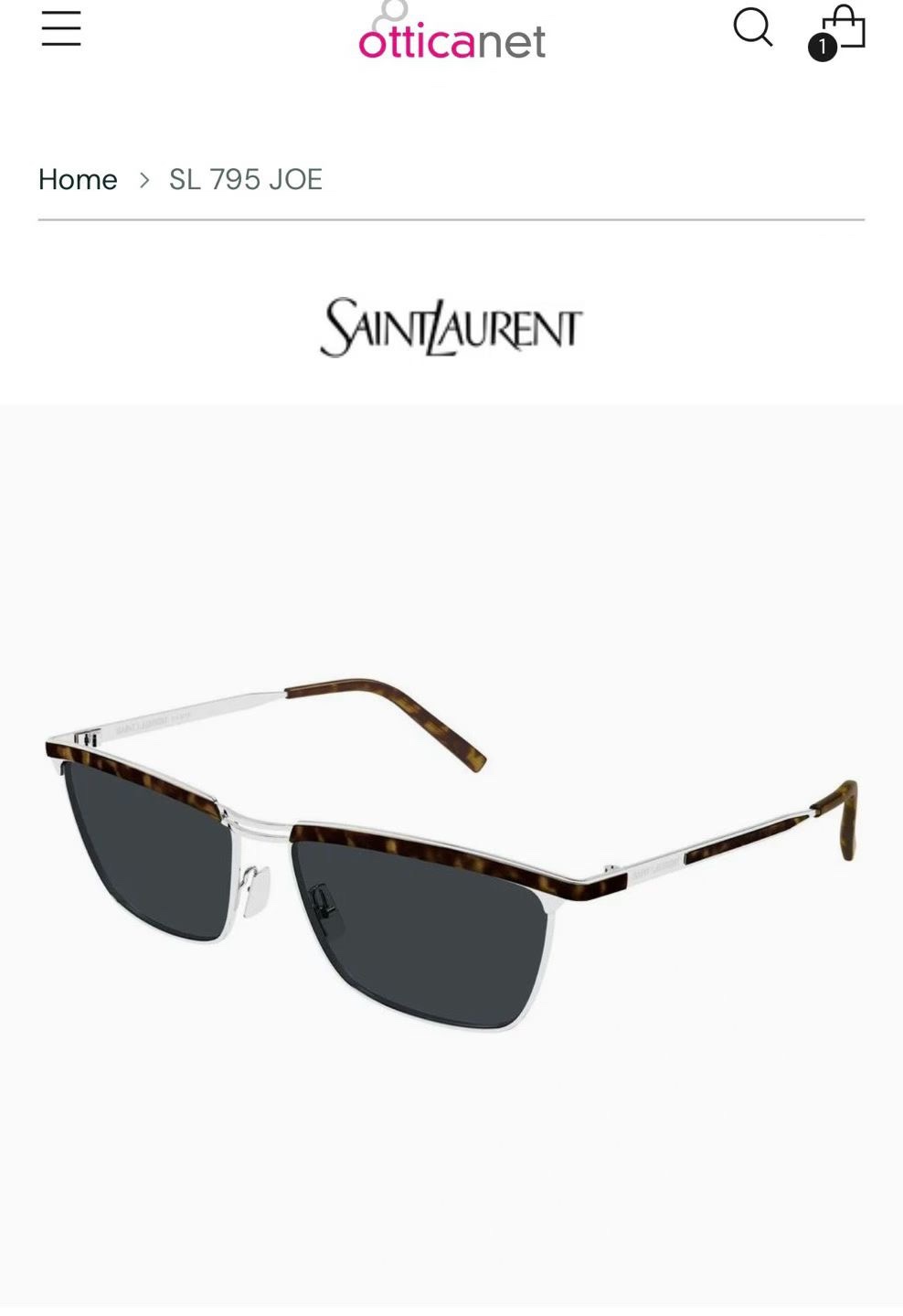Select the SL 795 JOE breadcrumb entry
Image resolution: width=903 pixels, height=1316 pixels.
coord(245,179)
